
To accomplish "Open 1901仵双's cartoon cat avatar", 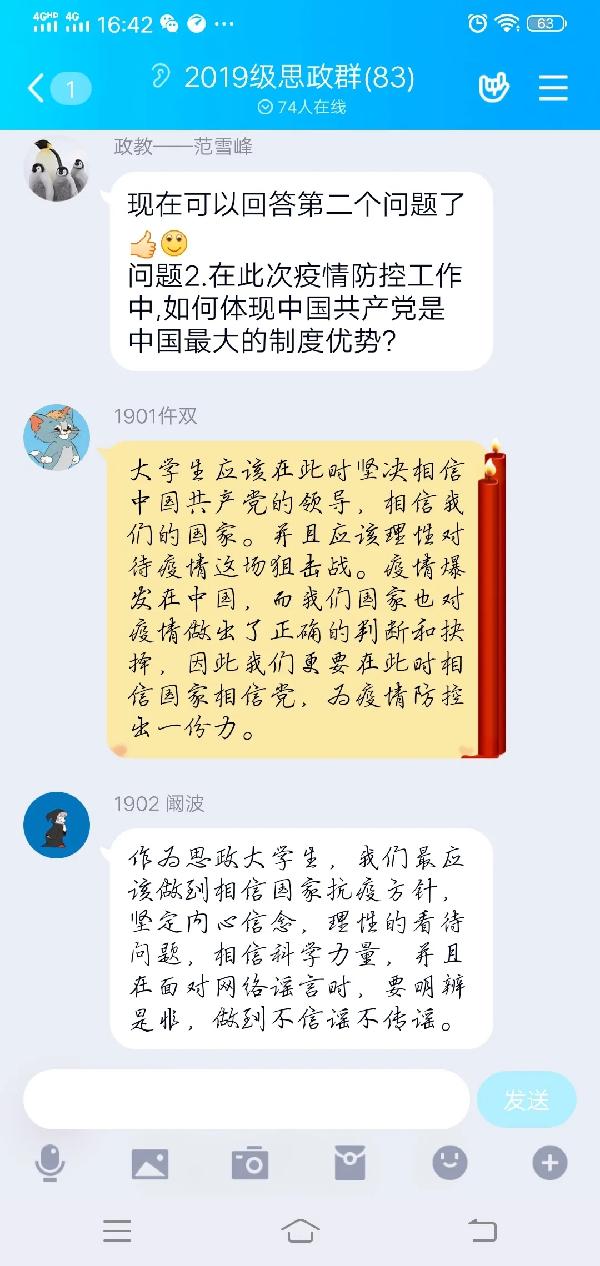I will (x=56, y=437).
